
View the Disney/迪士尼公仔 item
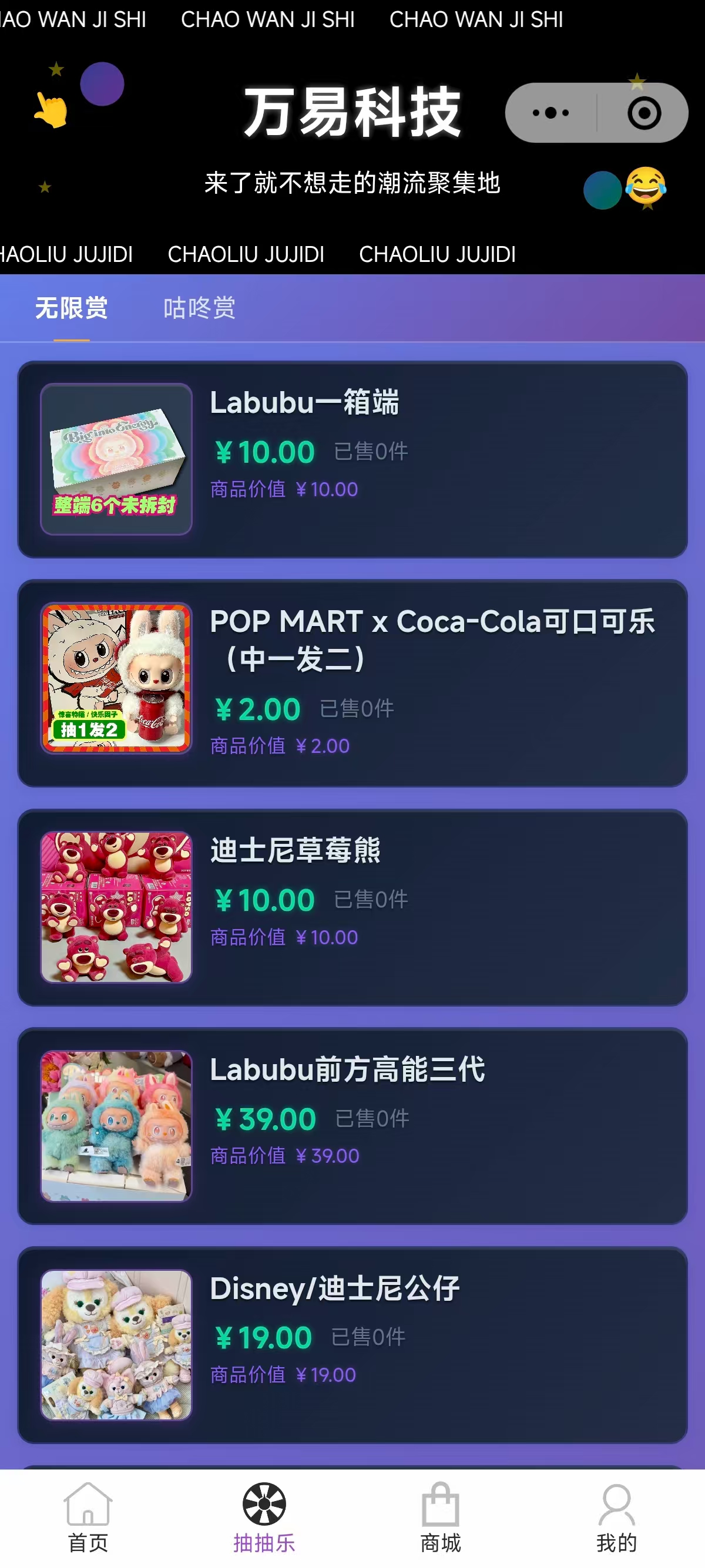(x=352, y=1345)
